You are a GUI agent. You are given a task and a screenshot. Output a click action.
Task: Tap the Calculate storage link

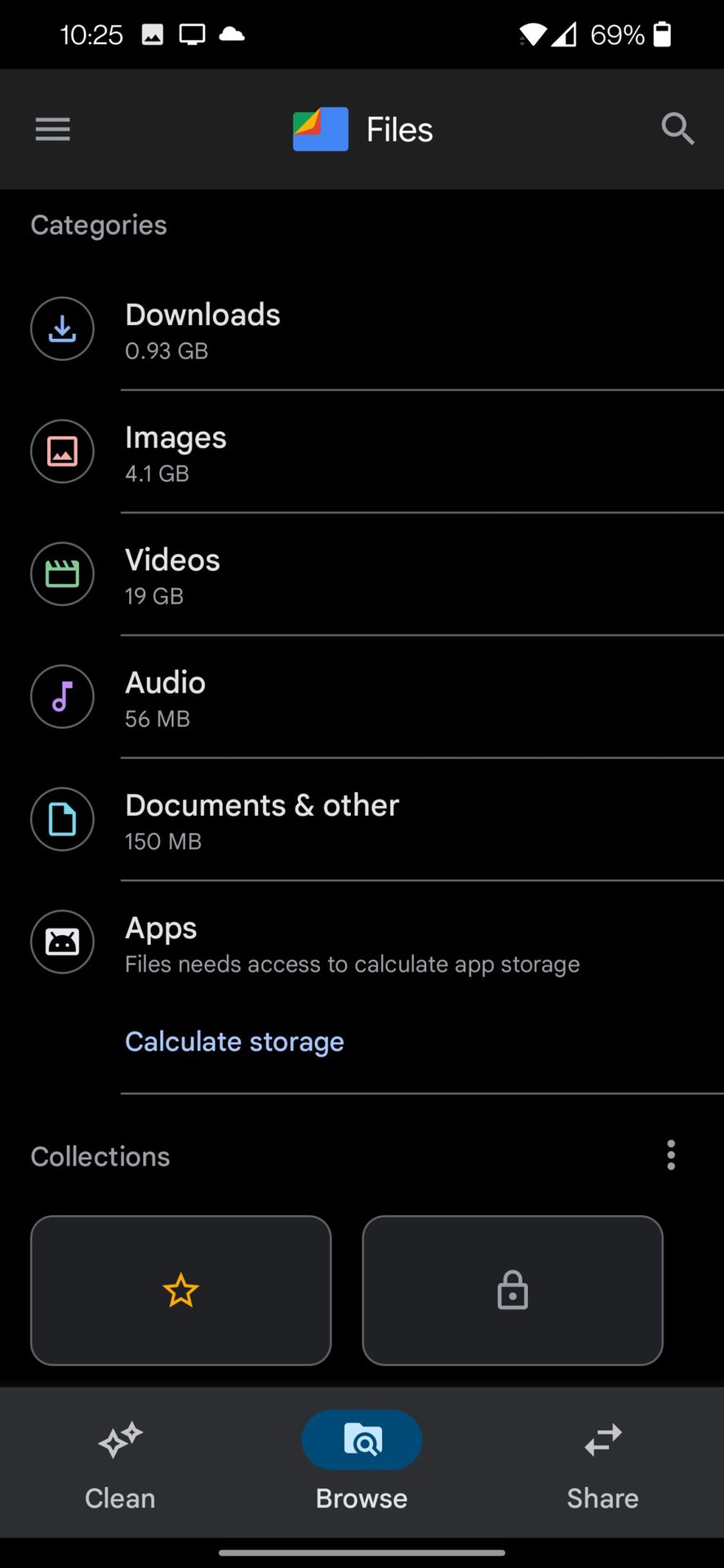(x=234, y=1042)
